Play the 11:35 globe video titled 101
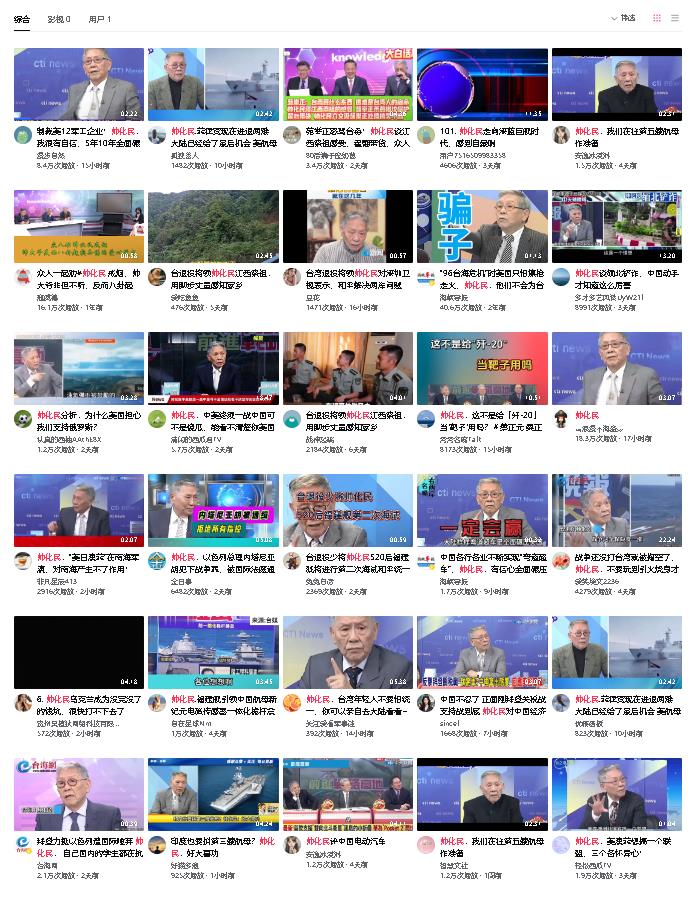696x897 pixels. pos(482,84)
